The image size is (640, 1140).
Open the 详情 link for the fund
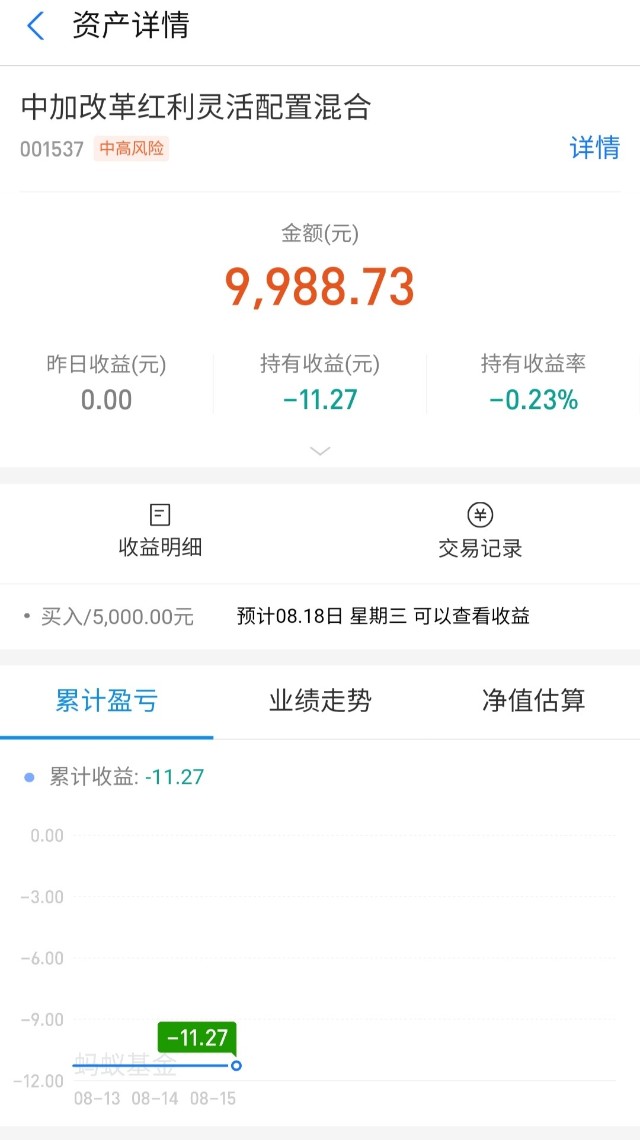click(594, 148)
